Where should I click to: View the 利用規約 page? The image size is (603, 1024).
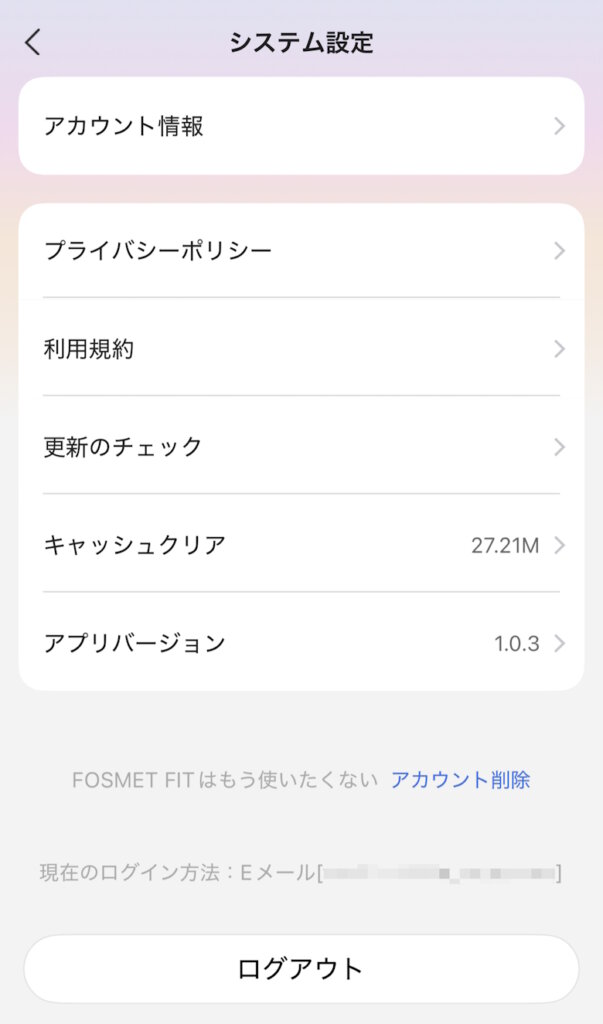(x=301, y=348)
